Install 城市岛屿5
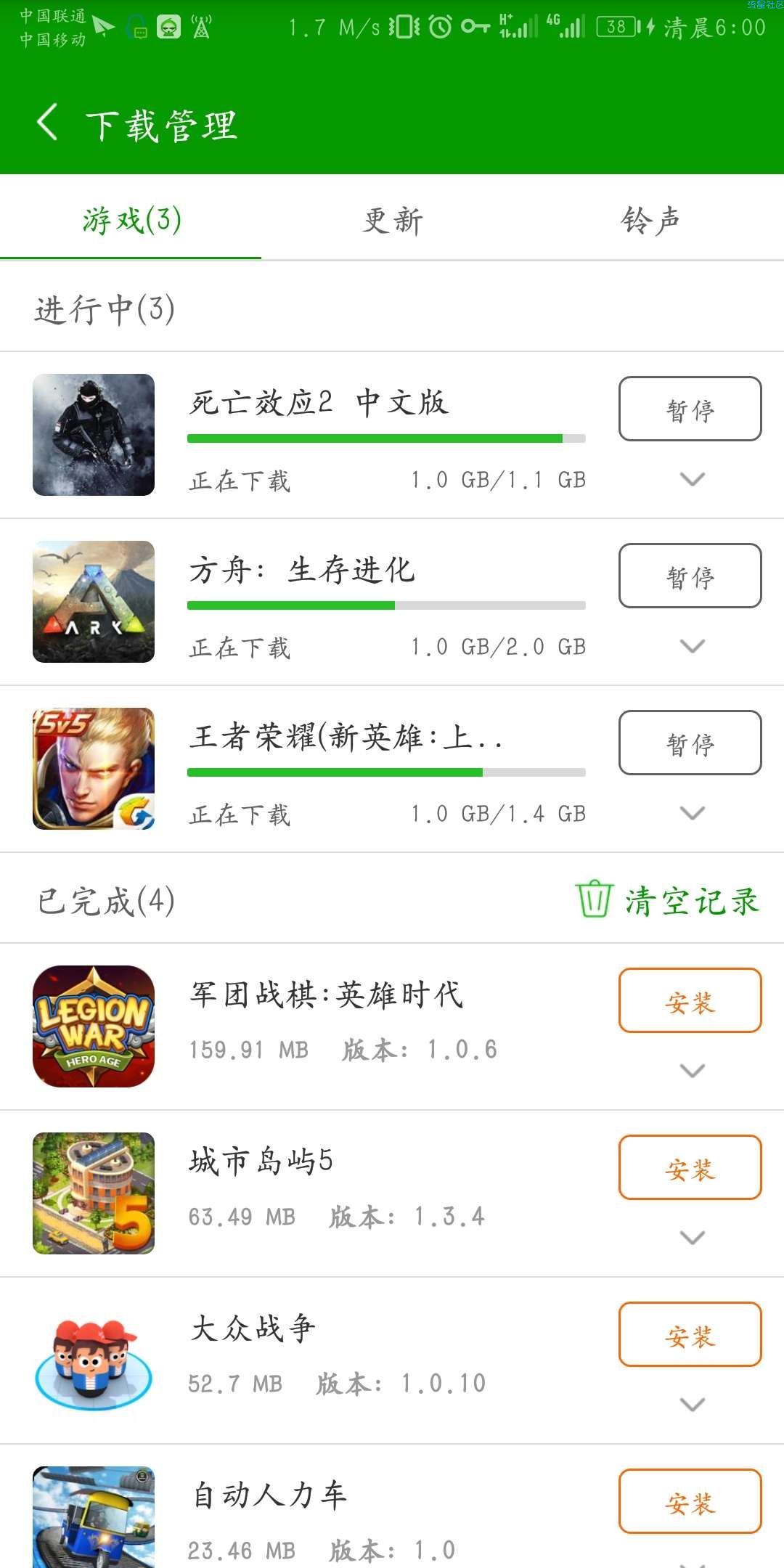This screenshot has height=1568, width=784. [x=690, y=1167]
